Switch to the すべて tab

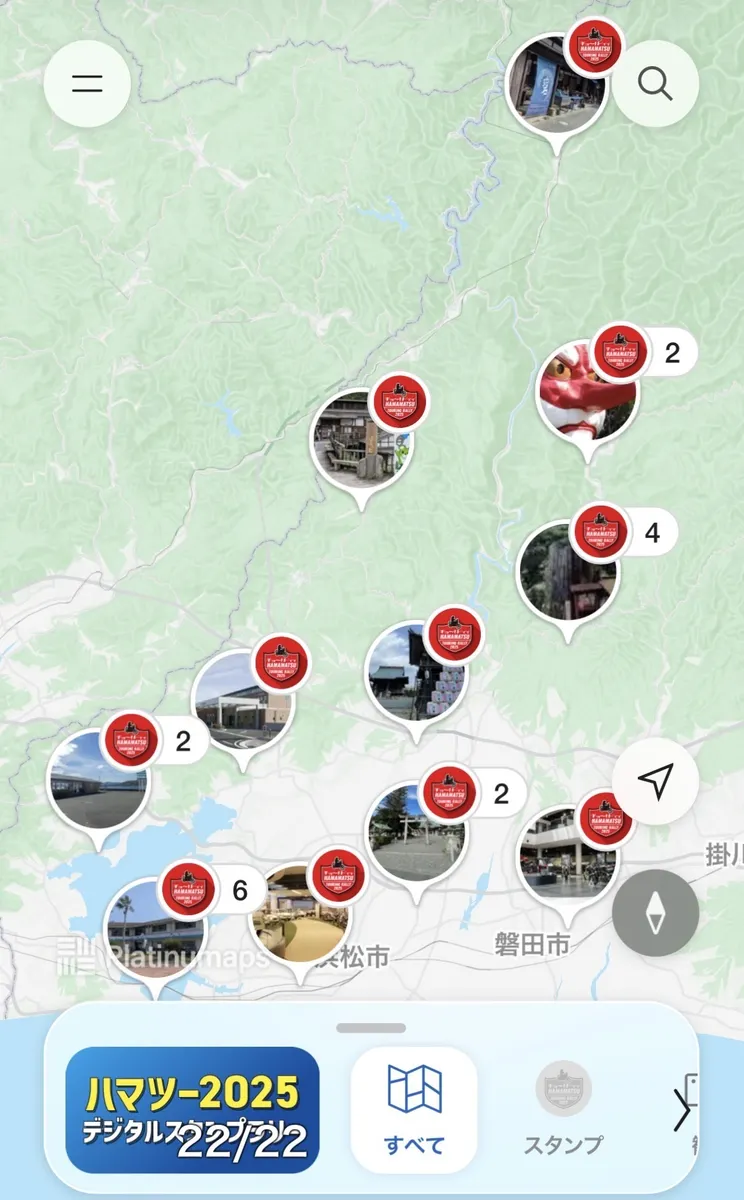click(414, 1108)
